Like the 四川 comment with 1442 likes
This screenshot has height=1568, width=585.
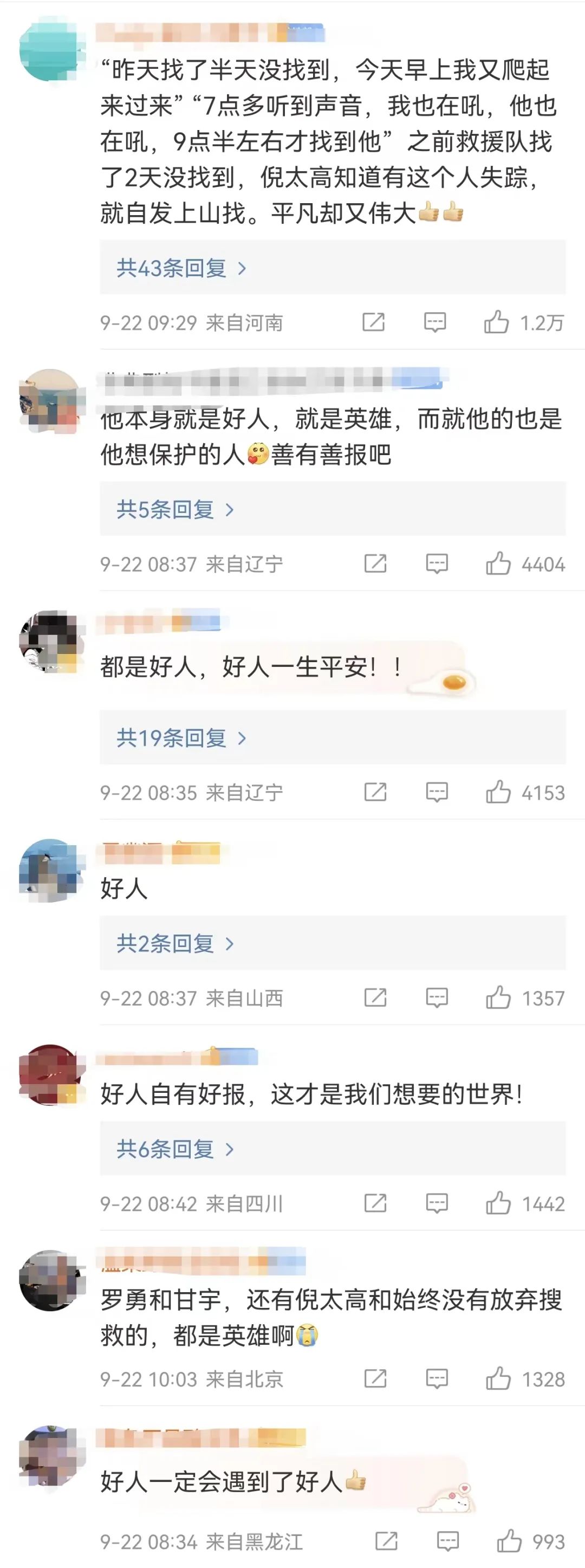coord(498,1203)
